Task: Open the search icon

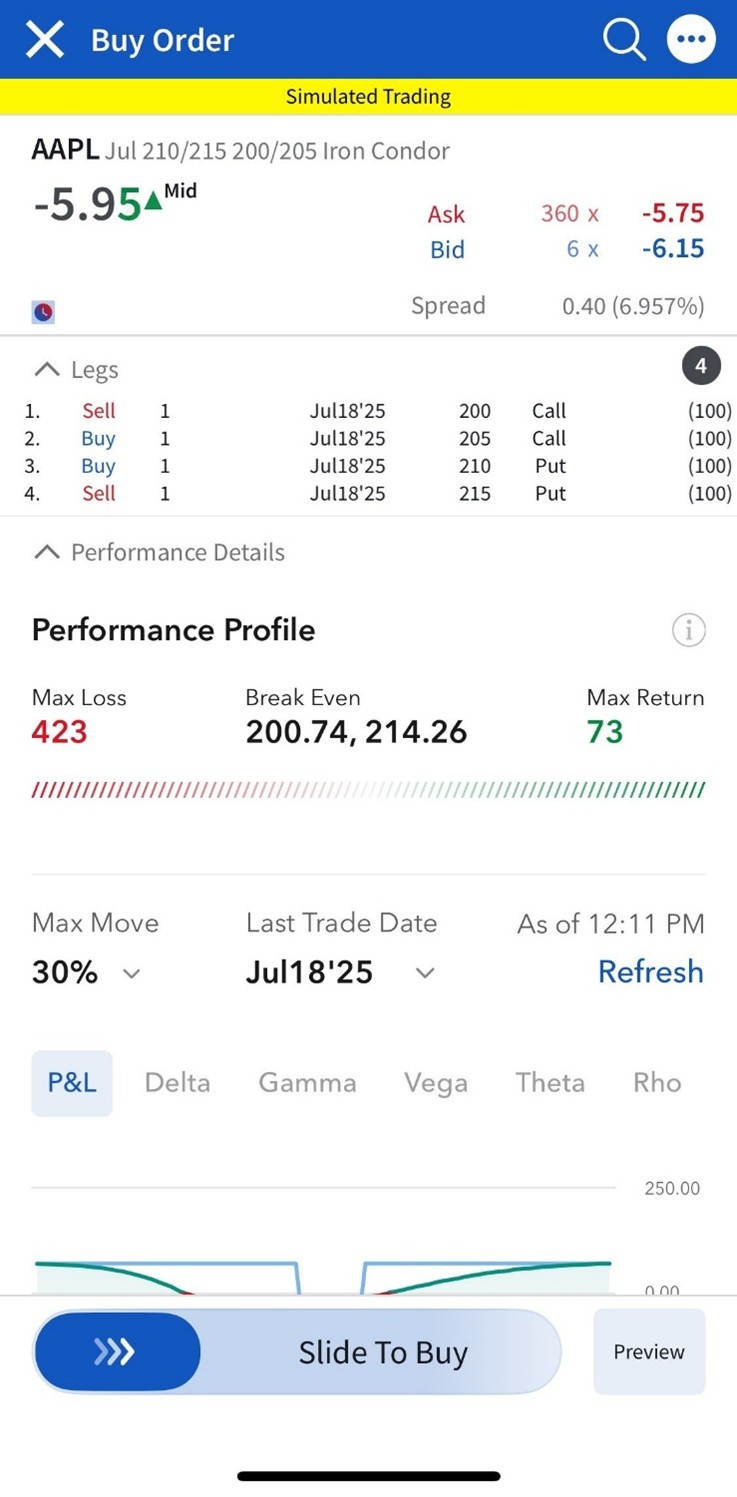Action: point(624,40)
